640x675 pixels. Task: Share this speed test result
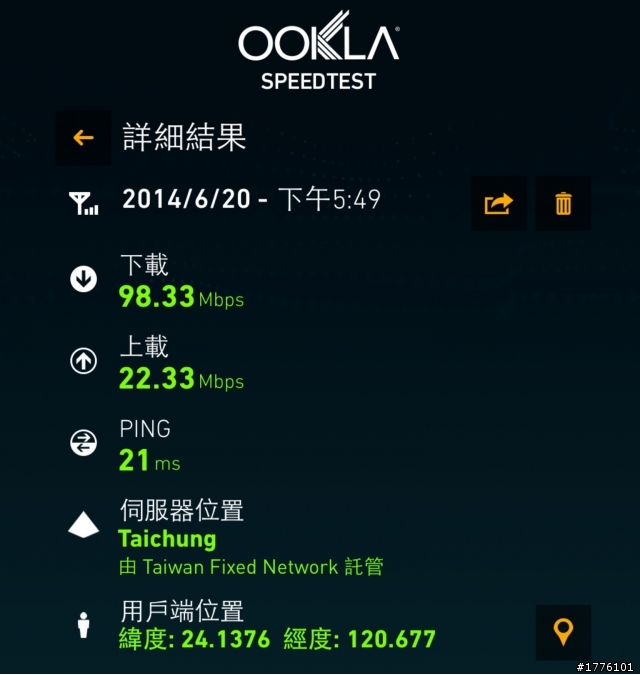(x=499, y=204)
